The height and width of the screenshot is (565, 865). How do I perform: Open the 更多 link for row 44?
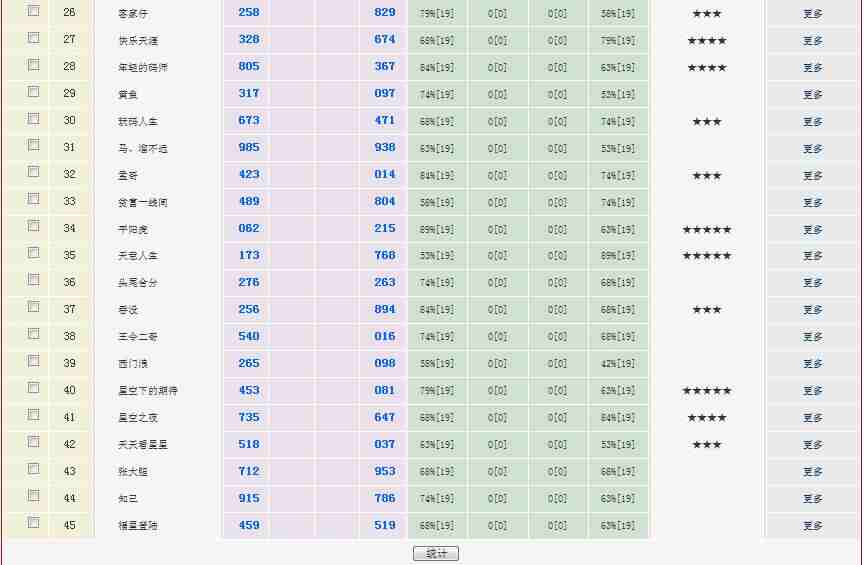point(813,499)
